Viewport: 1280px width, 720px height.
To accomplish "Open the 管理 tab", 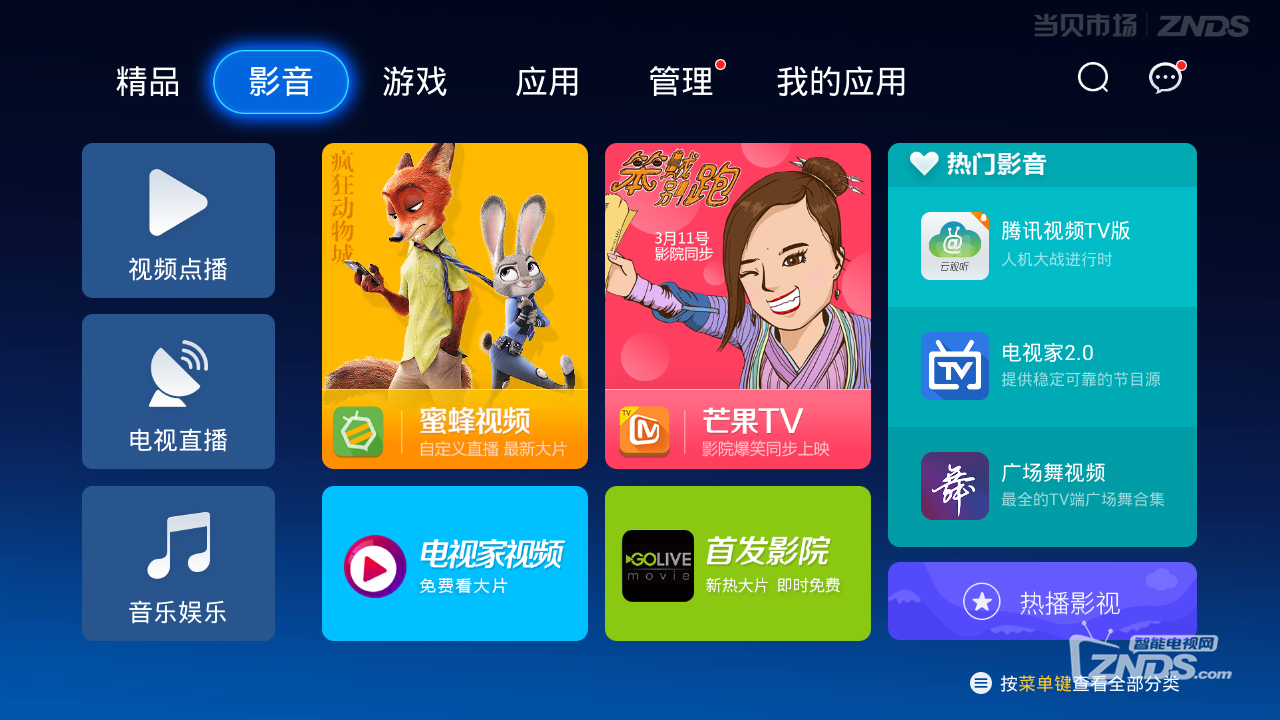I will point(681,82).
